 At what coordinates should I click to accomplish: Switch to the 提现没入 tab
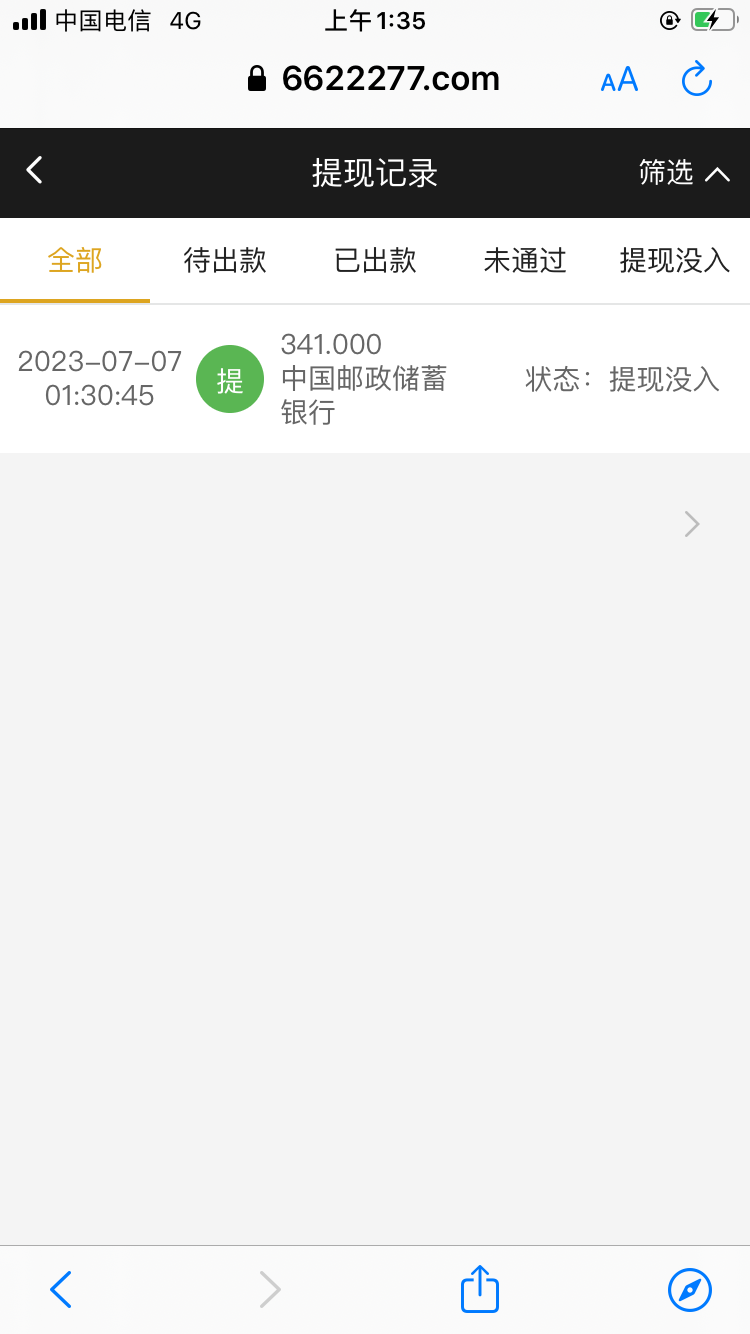tap(675, 260)
